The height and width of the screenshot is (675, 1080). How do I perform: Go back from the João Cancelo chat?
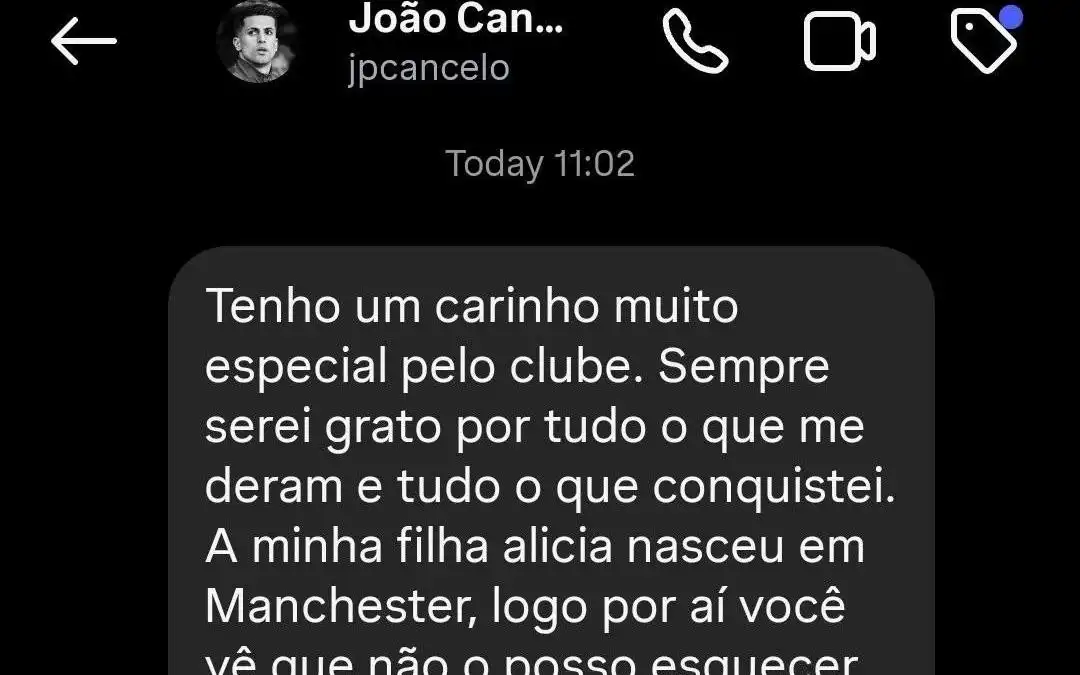84,42
